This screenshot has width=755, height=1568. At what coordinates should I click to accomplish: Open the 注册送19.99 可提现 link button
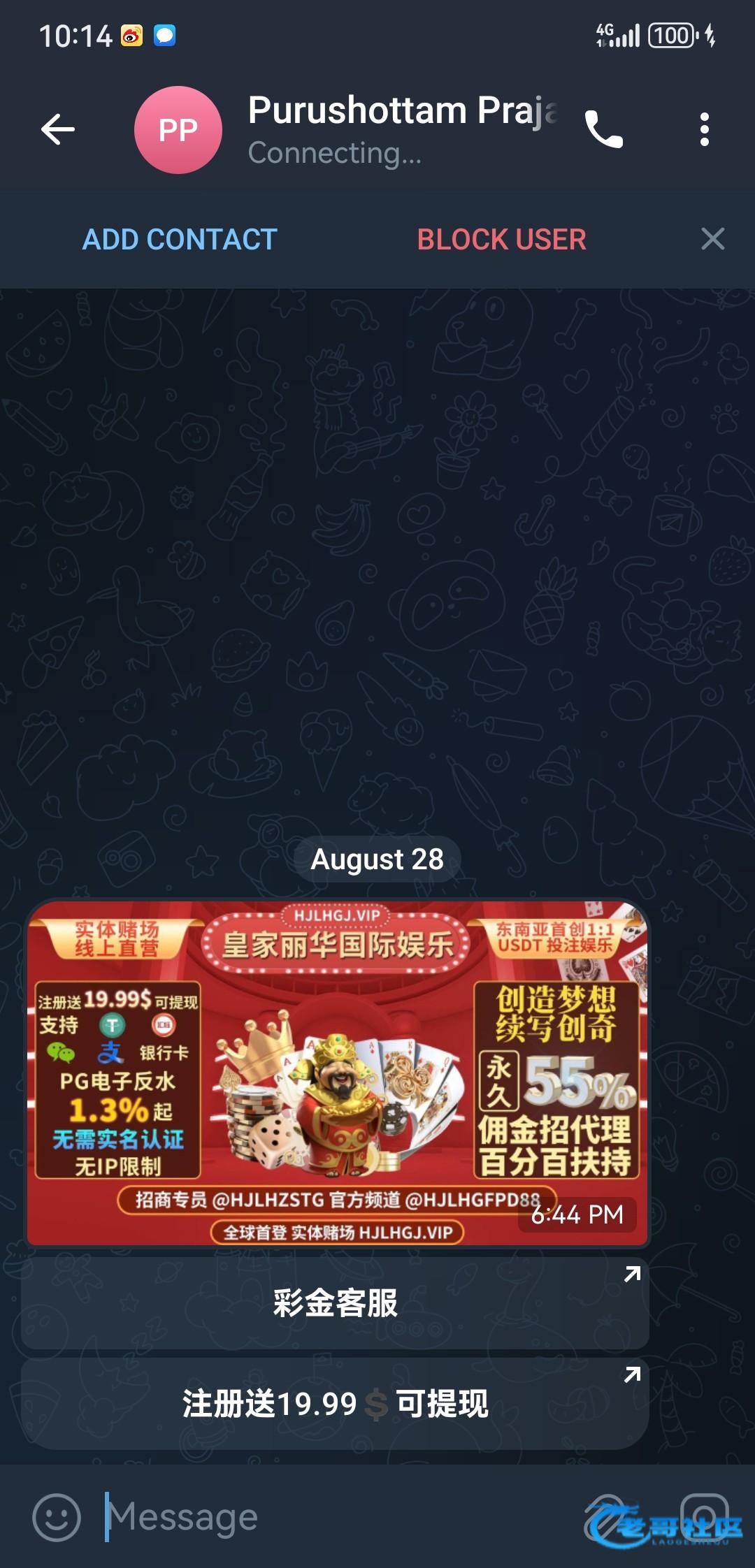335,1404
